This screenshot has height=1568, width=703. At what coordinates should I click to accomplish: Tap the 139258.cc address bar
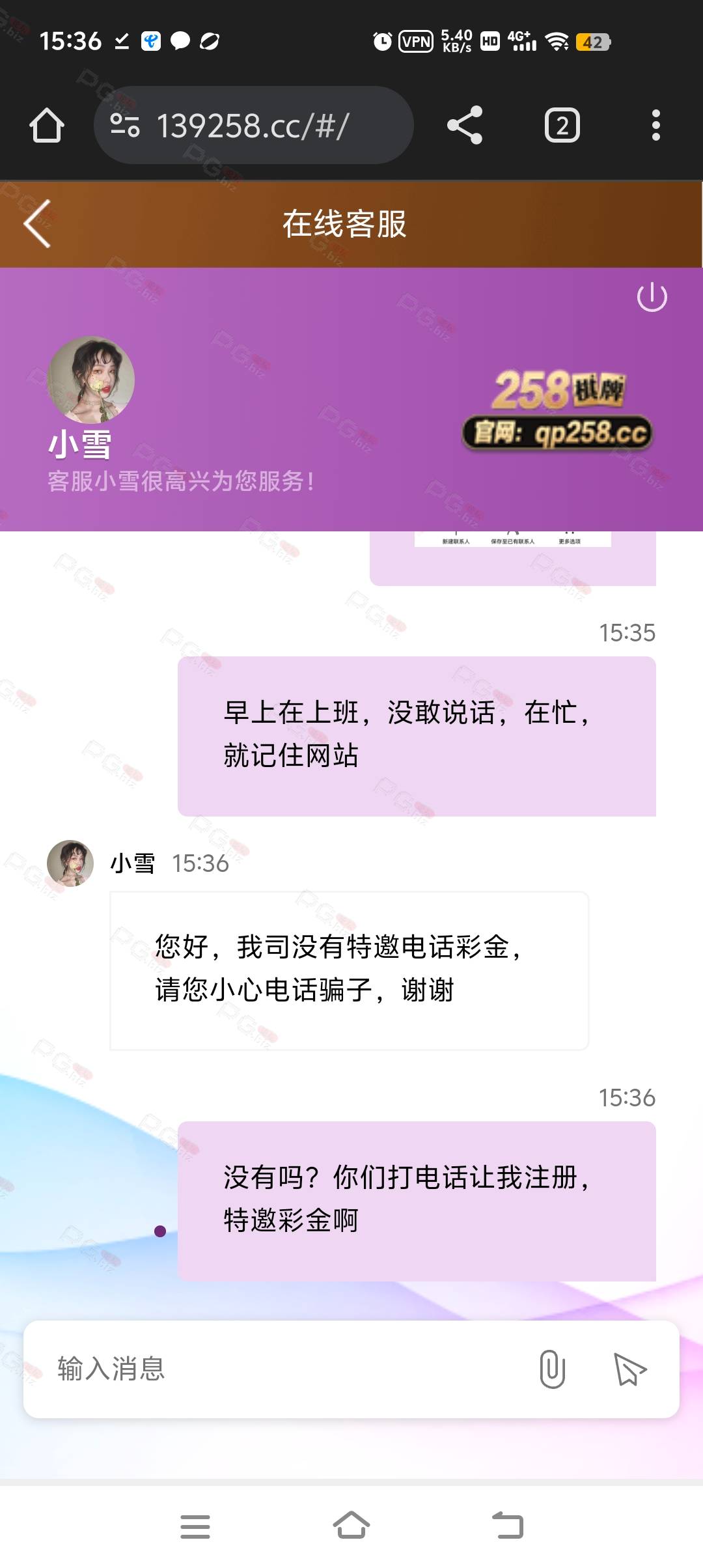(254, 125)
